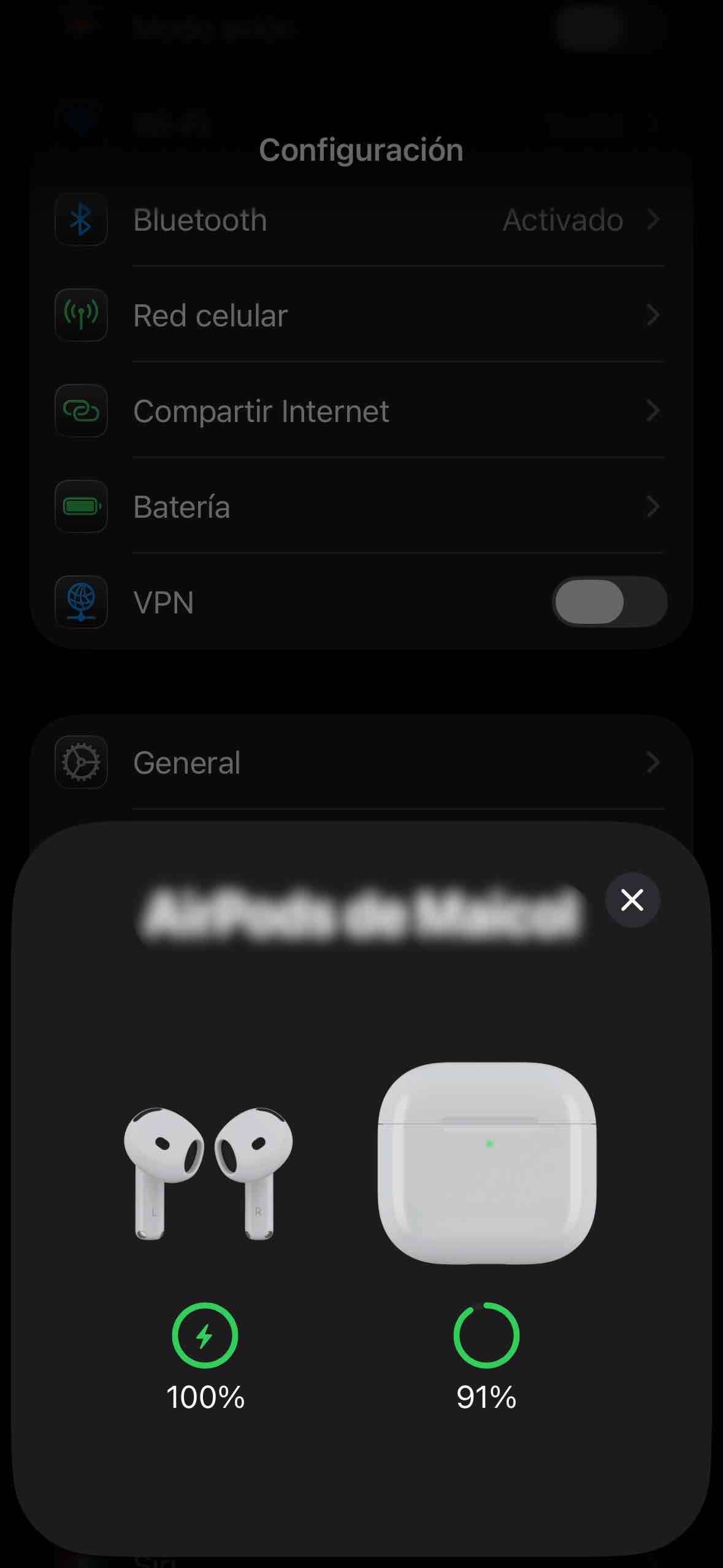Open Compartir Internet settings

pos(361,411)
